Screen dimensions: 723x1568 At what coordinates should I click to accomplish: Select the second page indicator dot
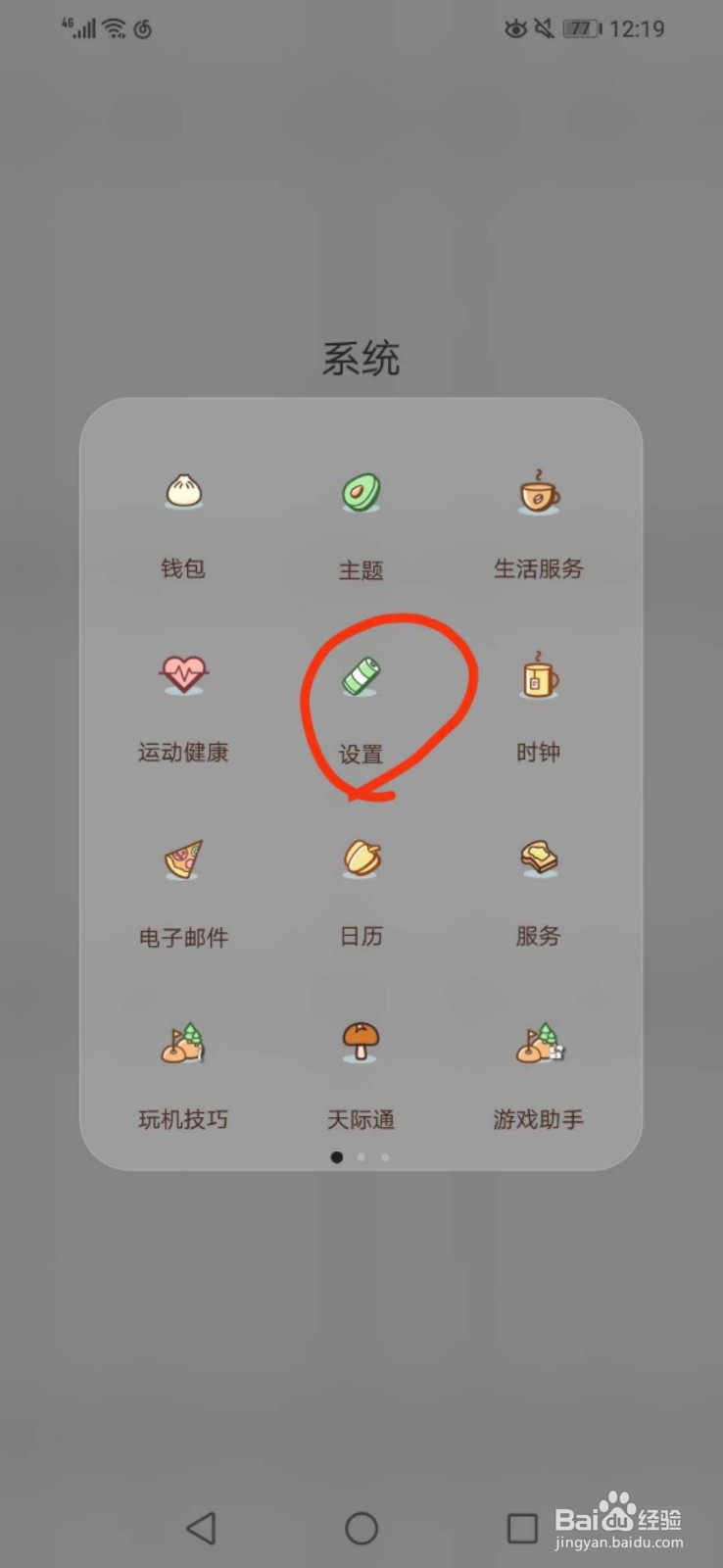(361, 1157)
